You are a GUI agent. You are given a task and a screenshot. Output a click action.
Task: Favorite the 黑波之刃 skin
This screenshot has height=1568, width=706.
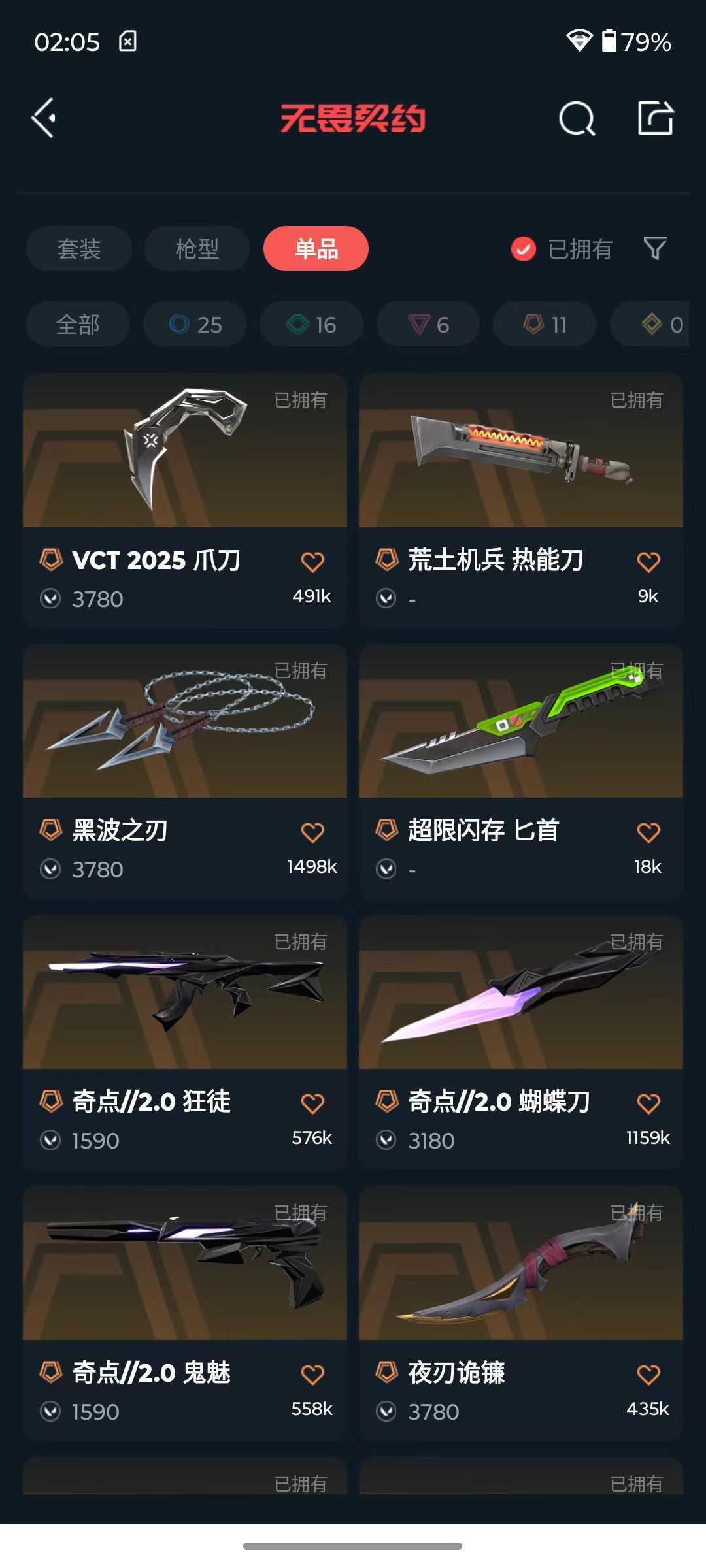[x=313, y=832]
